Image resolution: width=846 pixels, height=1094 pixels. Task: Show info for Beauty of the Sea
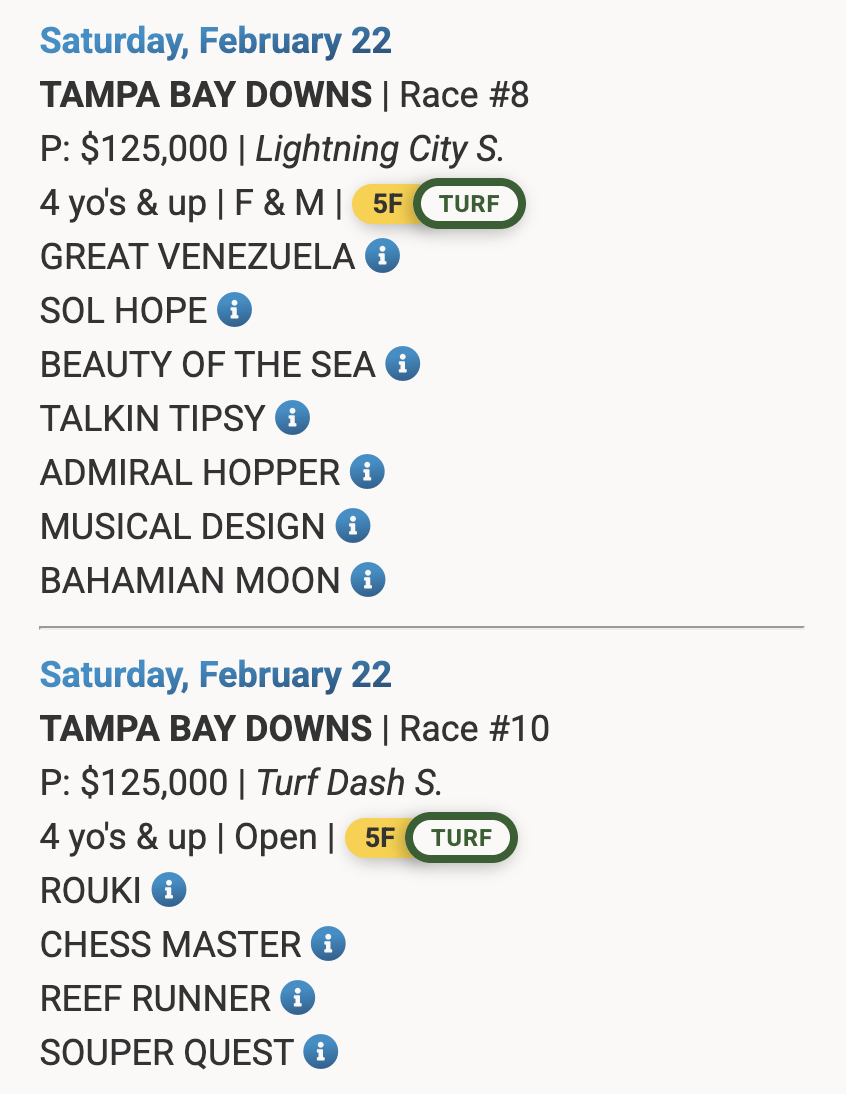[x=402, y=364]
